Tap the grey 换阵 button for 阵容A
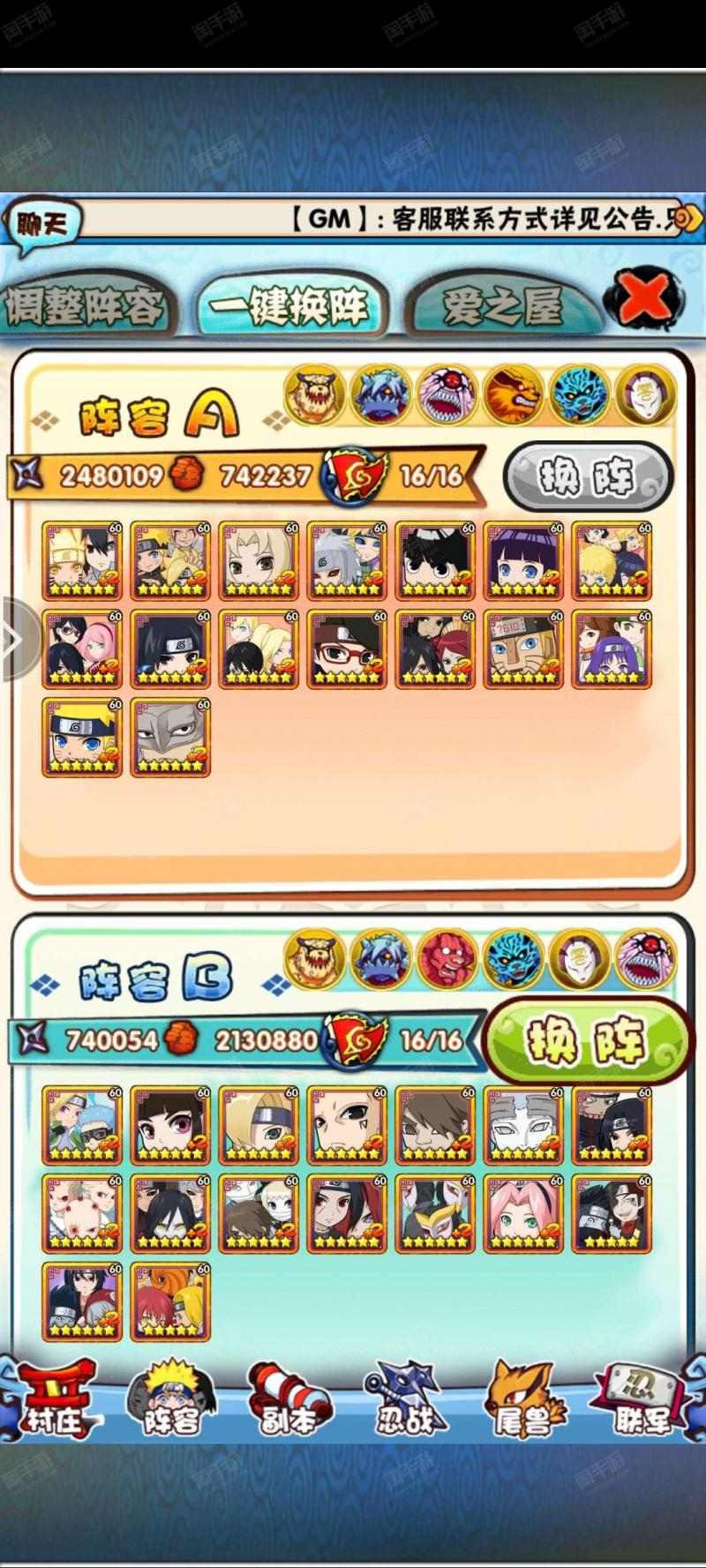Viewport: 706px width, 1568px height. click(x=588, y=477)
